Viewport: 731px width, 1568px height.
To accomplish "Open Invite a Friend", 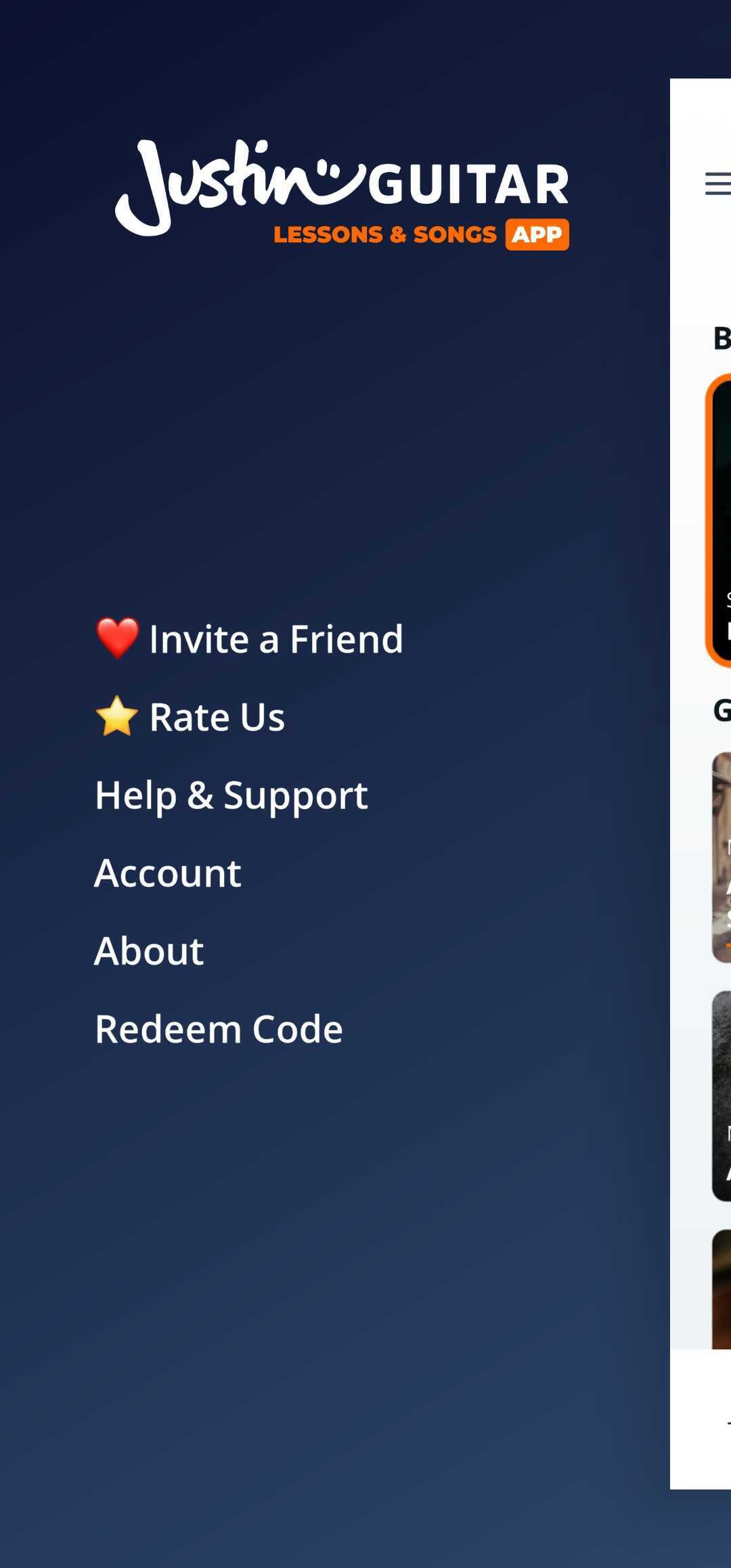I will tap(249, 638).
